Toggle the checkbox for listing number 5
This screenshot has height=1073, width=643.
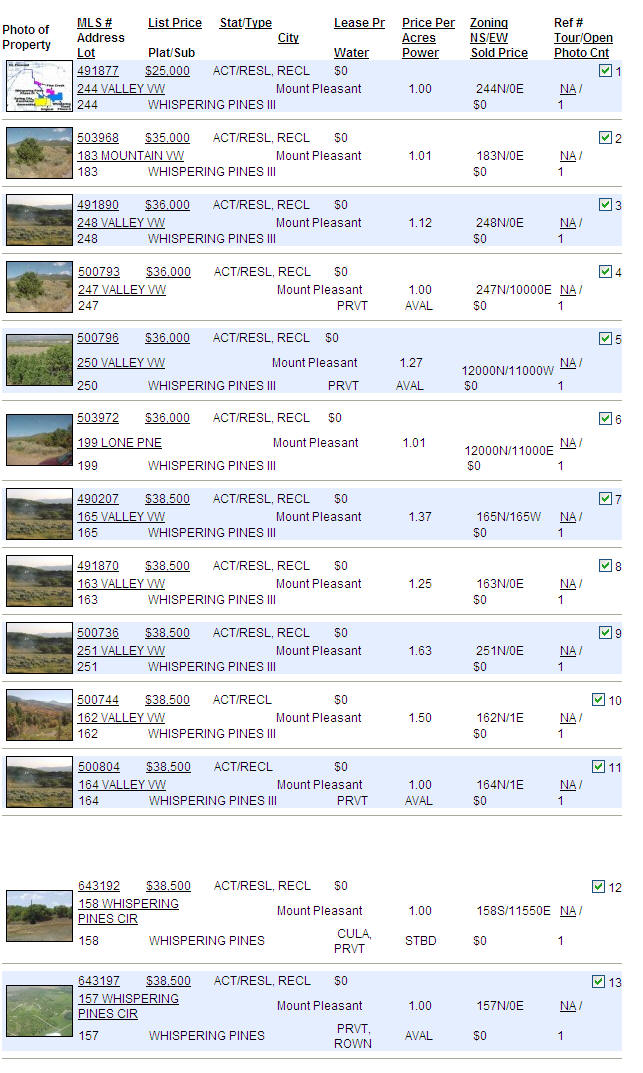(605, 338)
